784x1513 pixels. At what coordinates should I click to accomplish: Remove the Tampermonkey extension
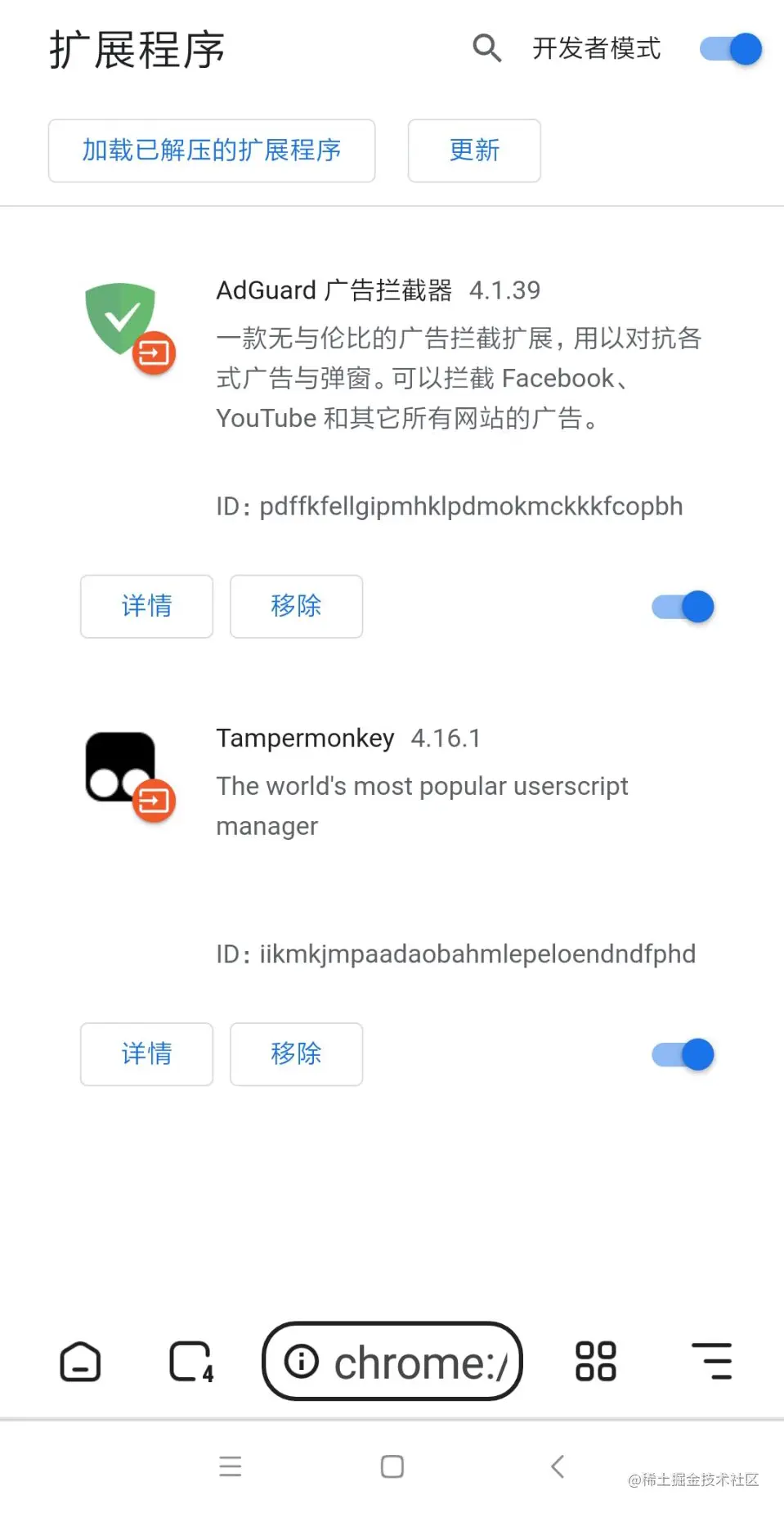[296, 1053]
